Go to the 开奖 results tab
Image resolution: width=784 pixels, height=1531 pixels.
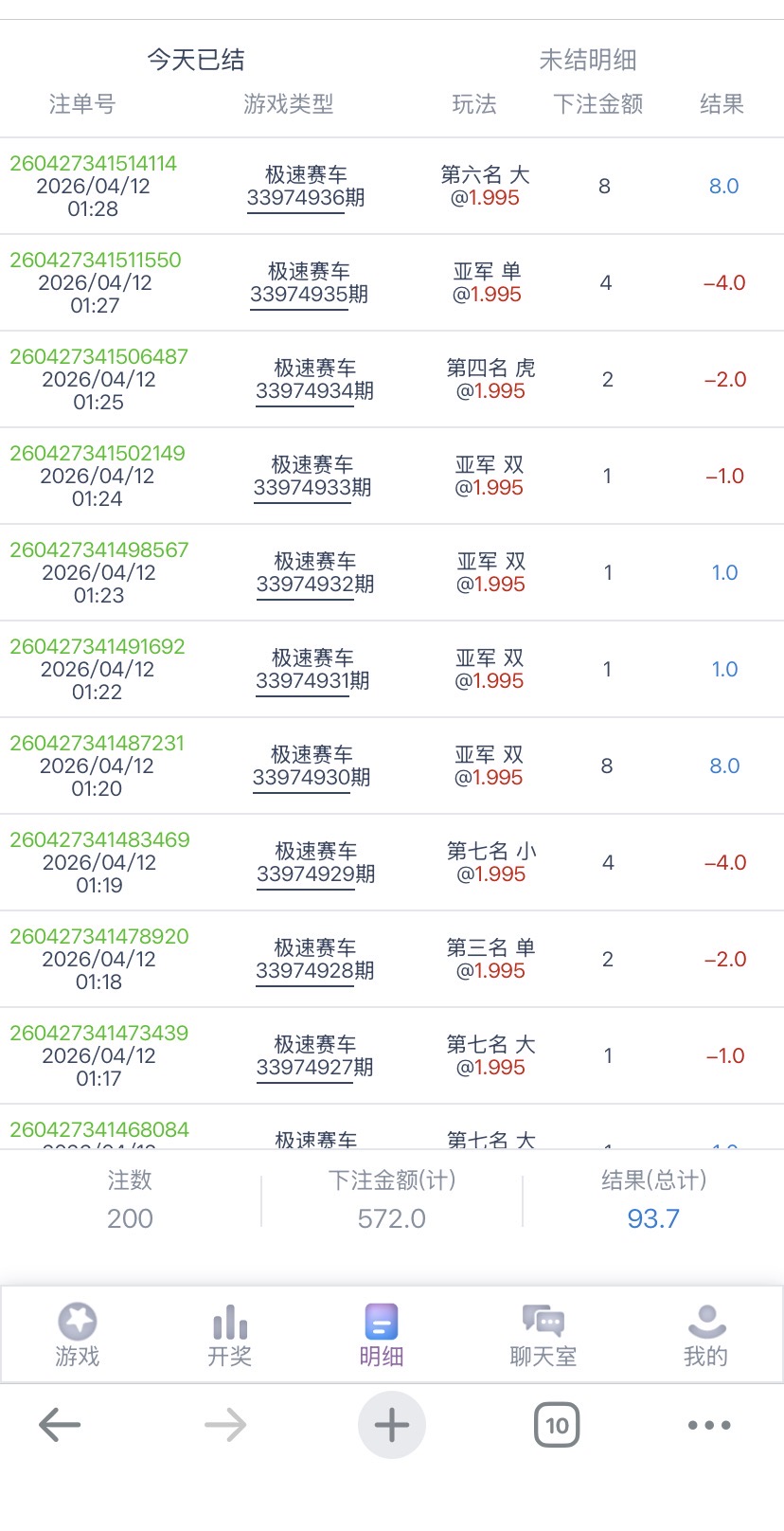click(x=230, y=1334)
